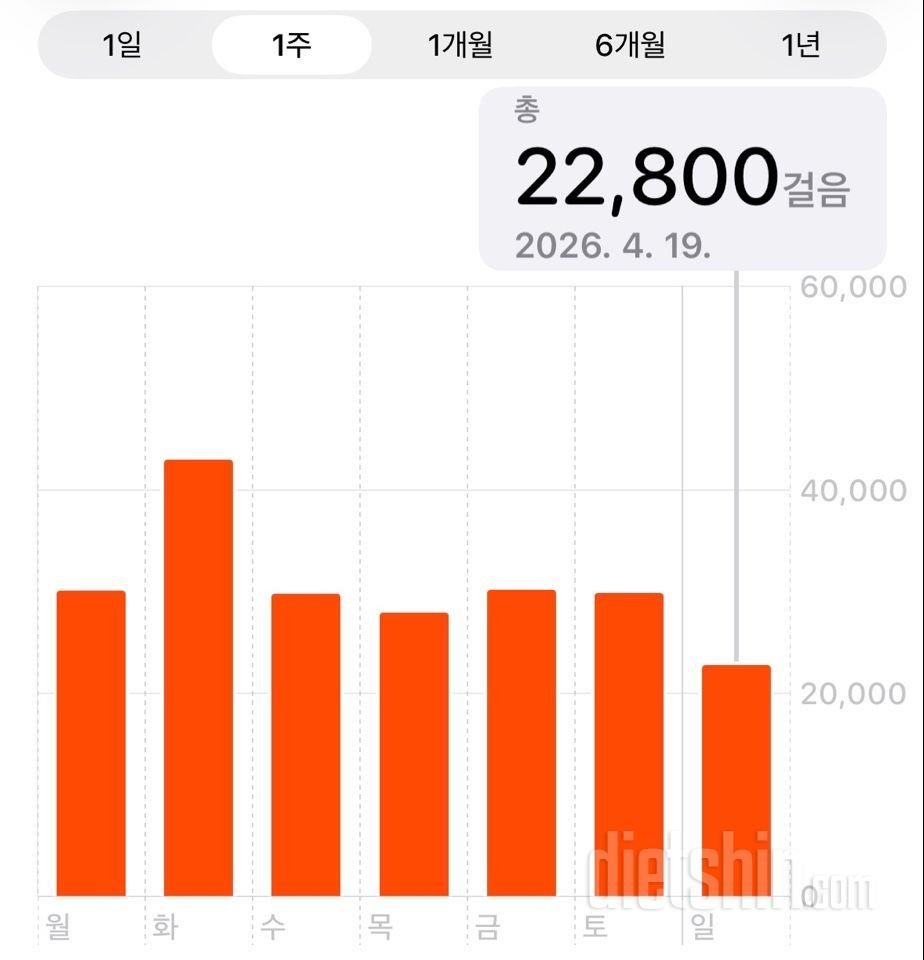Tap the Wednesday (수) step bar
924x960 pixels.
click(x=305, y=750)
